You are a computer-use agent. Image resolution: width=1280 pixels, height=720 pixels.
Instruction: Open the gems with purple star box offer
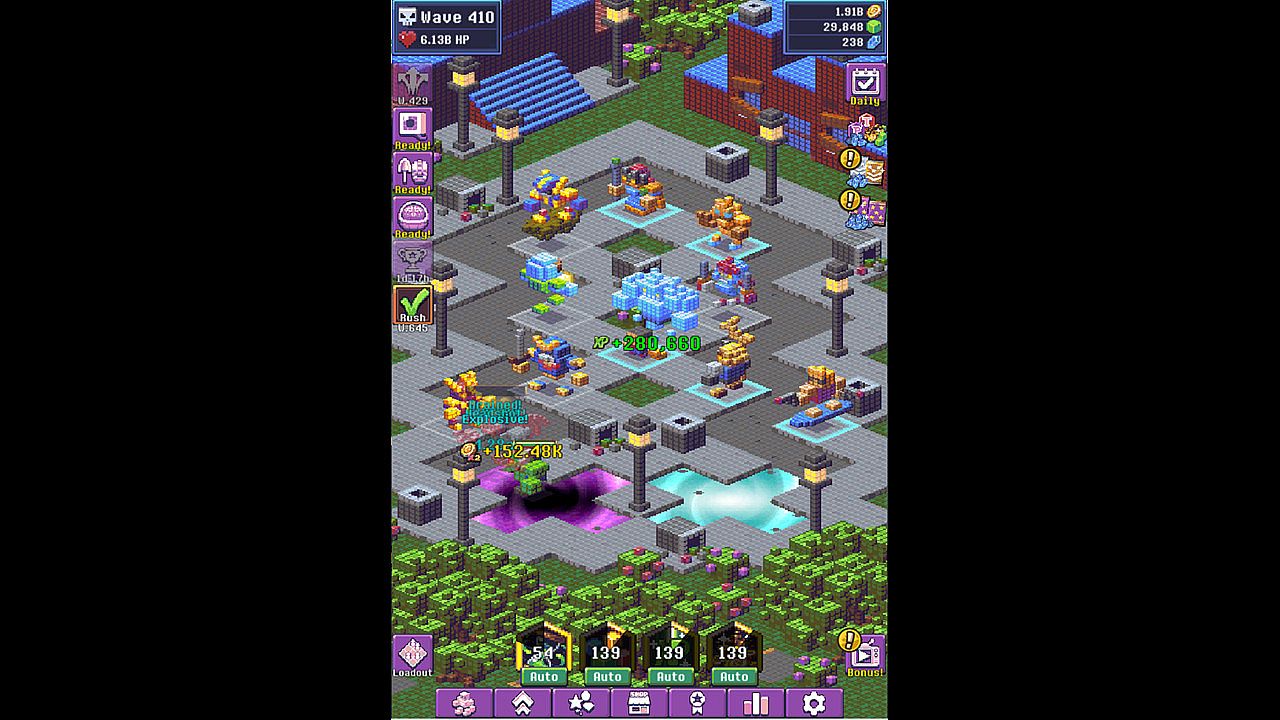866,211
